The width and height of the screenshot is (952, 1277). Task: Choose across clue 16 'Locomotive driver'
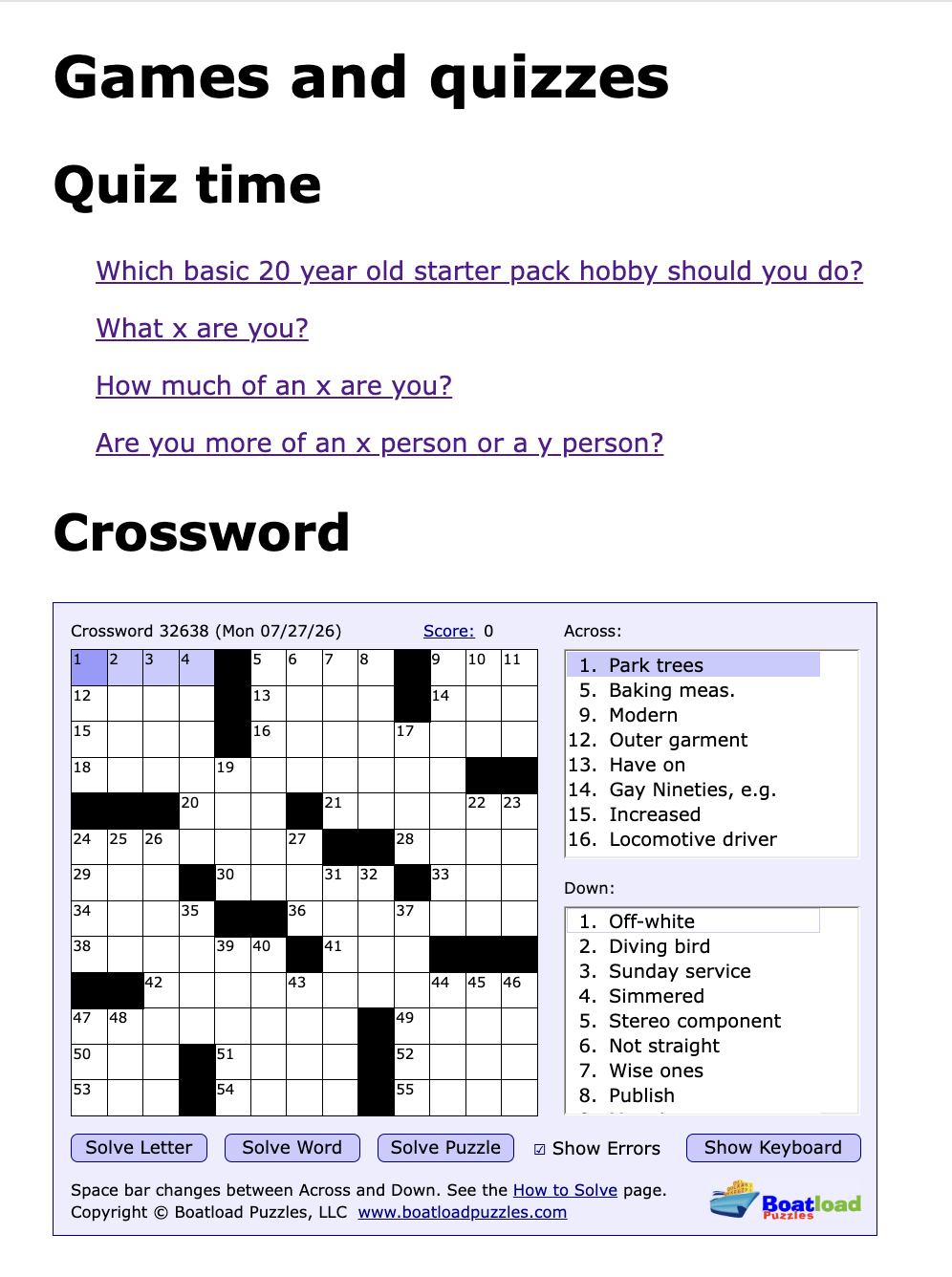[693, 839]
